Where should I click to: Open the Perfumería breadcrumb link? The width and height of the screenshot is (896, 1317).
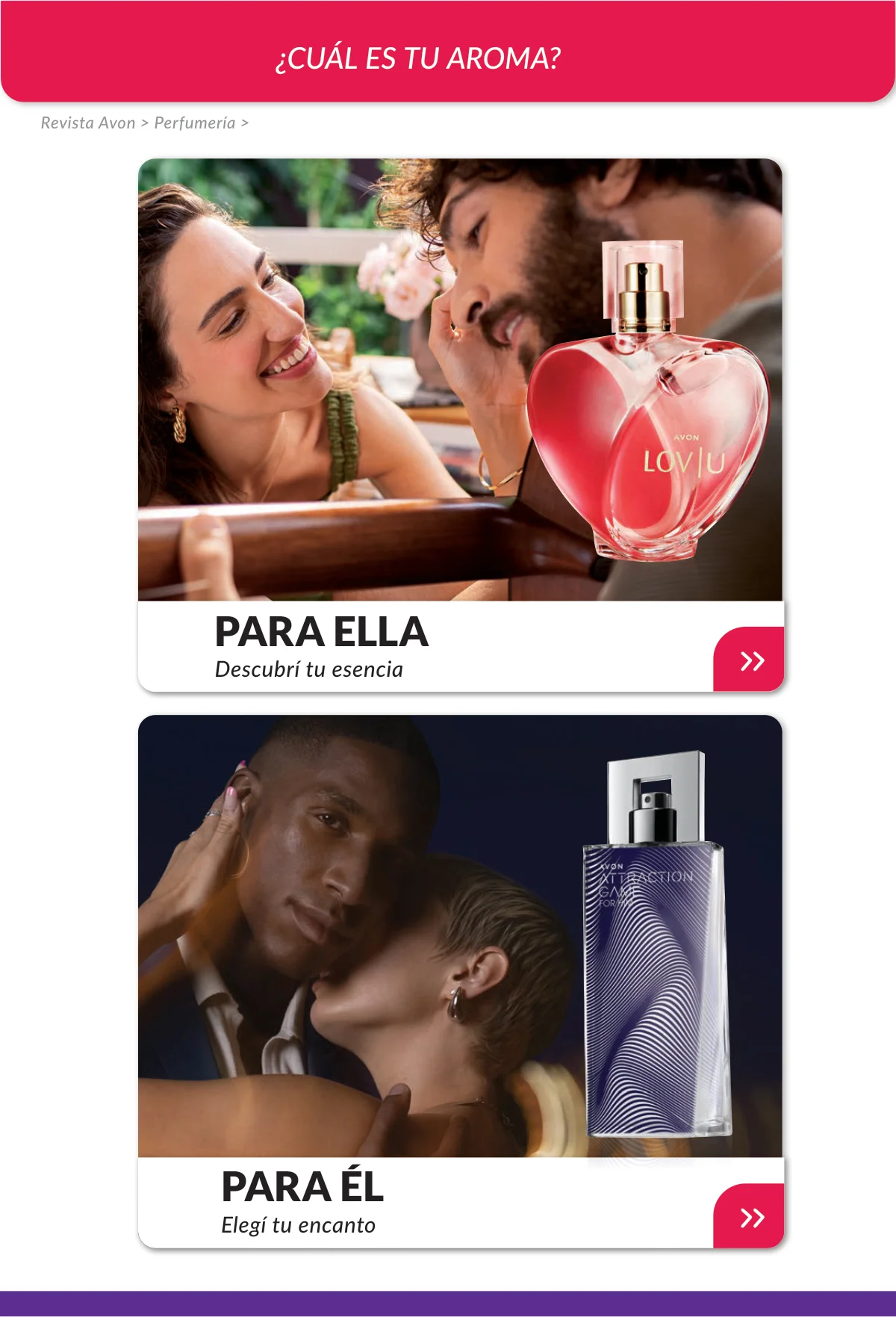coord(194,123)
